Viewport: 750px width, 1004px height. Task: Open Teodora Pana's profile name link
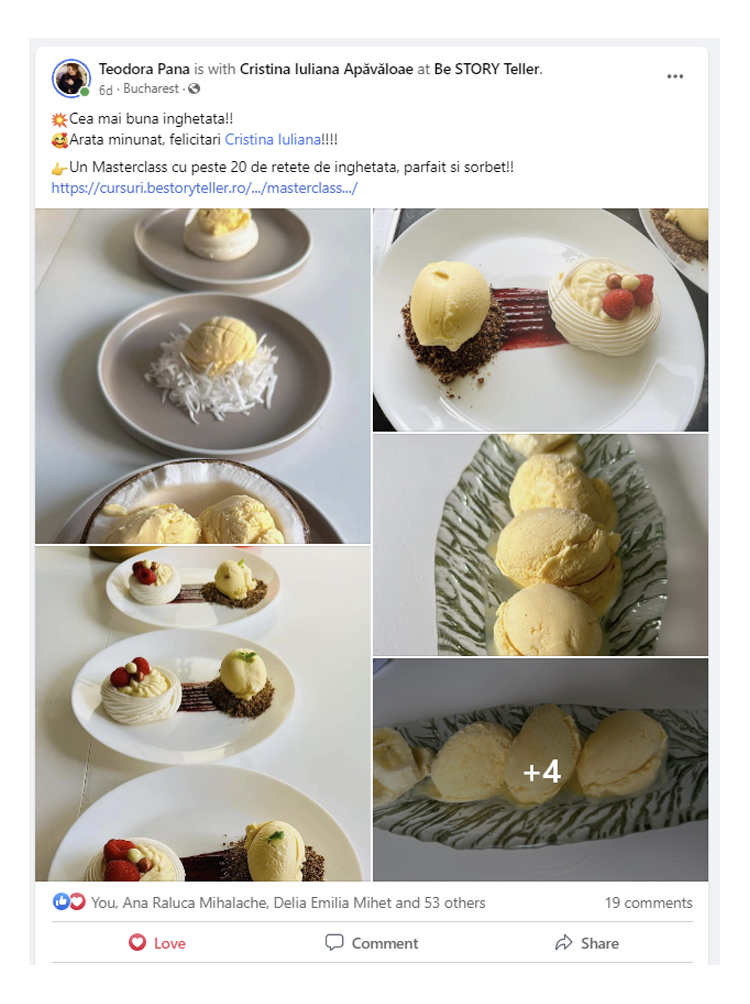(x=144, y=69)
